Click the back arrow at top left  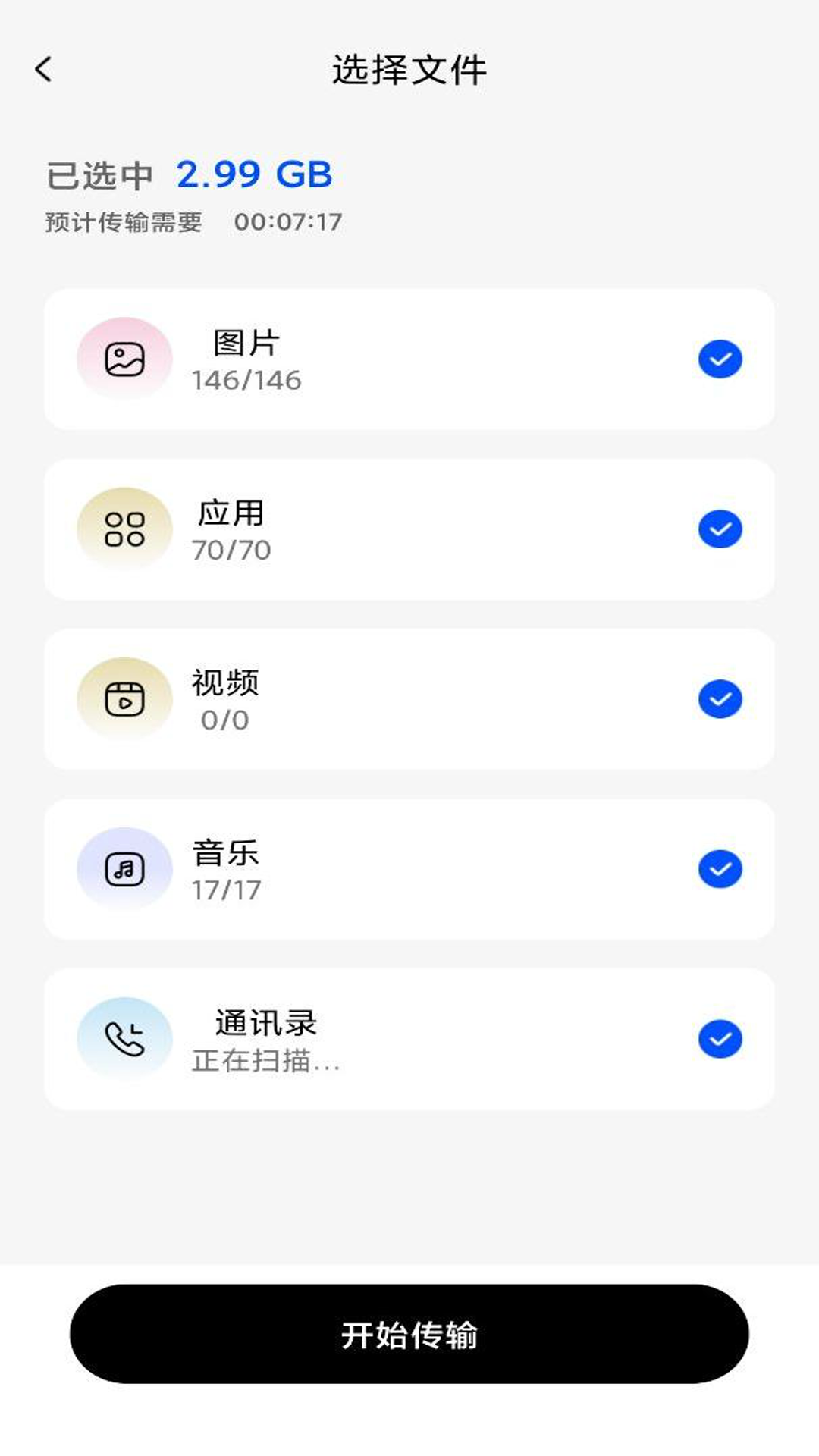click(43, 69)
